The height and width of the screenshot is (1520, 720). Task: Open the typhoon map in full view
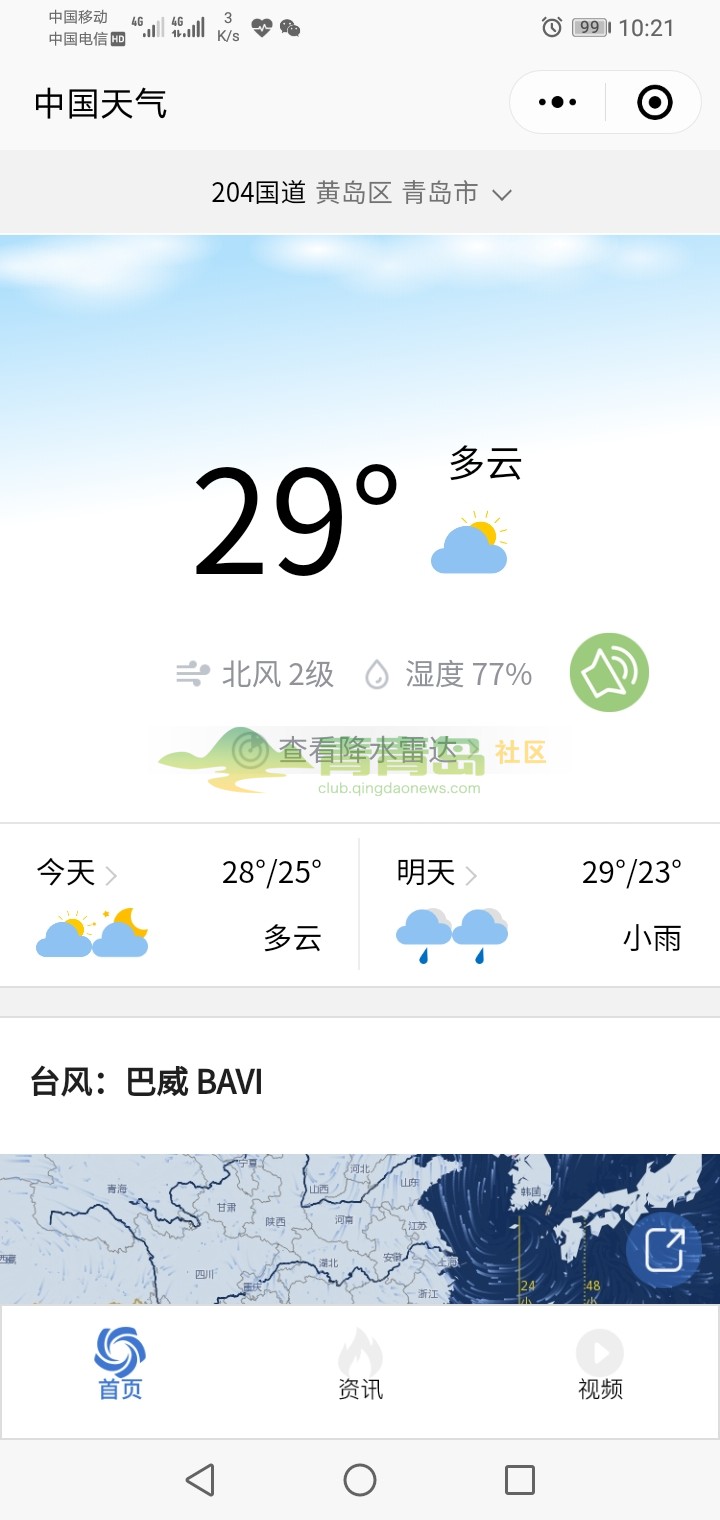tap(663, 1250)
